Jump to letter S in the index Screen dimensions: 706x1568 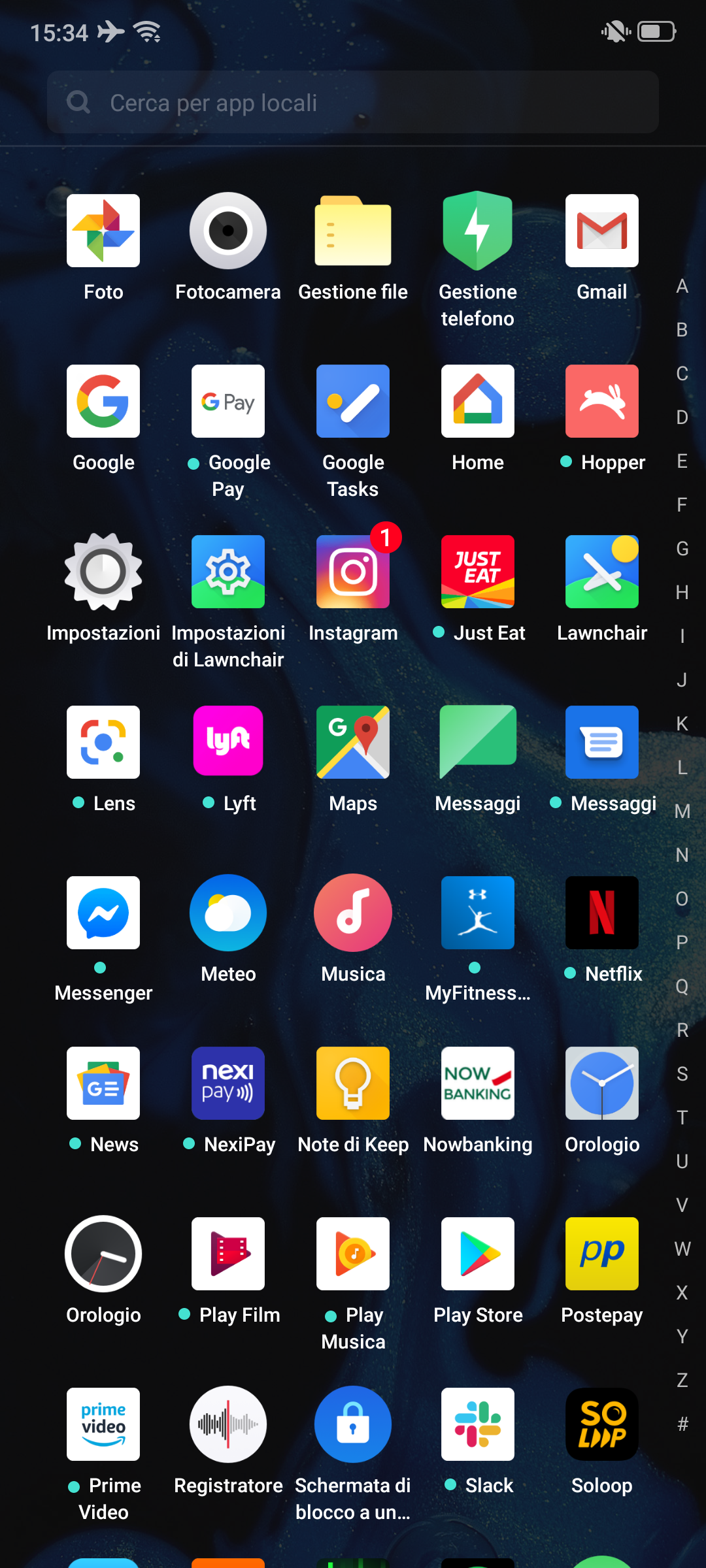tap(682, 1073)
